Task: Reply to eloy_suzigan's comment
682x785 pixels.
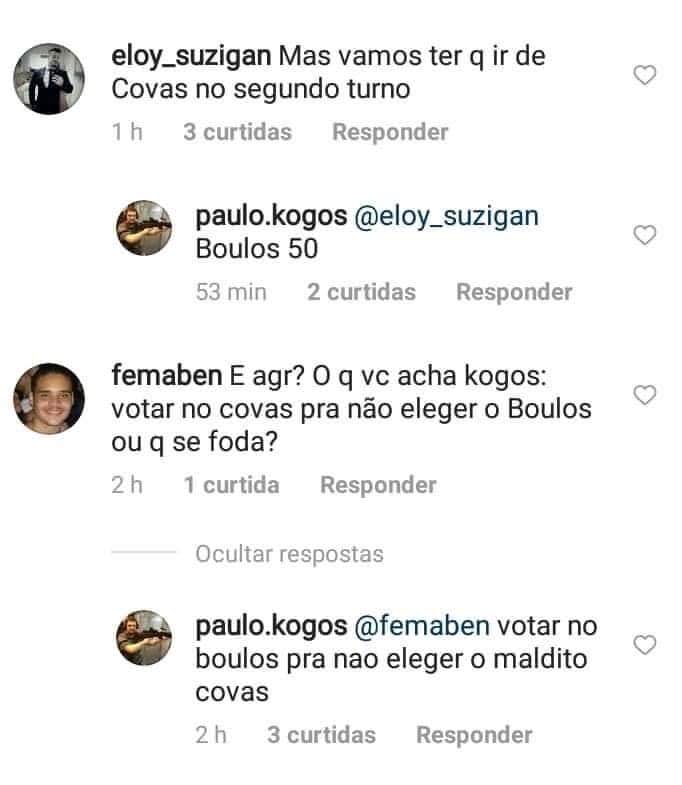Action: click(x=390, y=132)
